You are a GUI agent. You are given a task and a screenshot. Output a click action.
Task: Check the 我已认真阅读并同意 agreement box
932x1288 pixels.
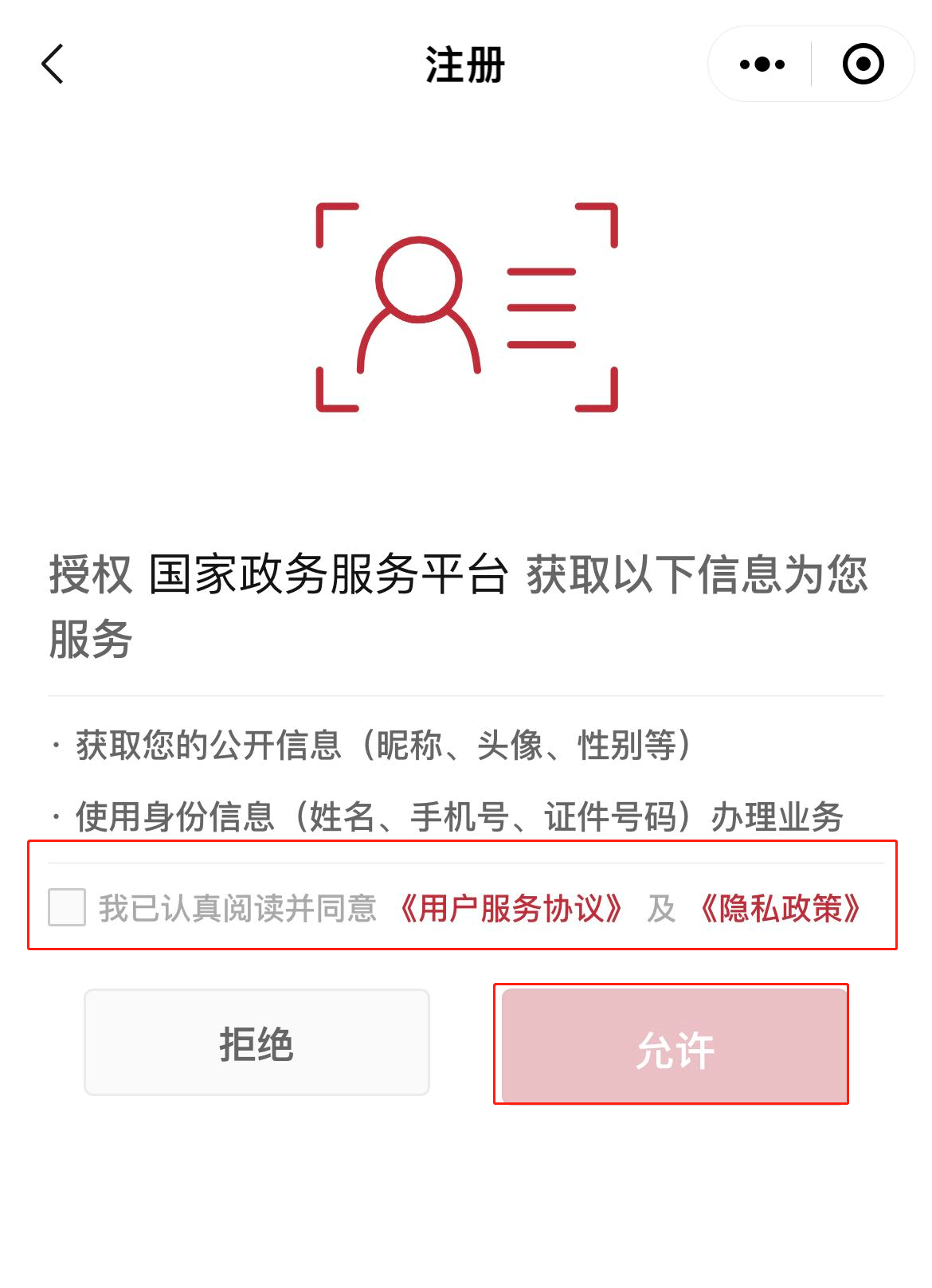point(67,907)
